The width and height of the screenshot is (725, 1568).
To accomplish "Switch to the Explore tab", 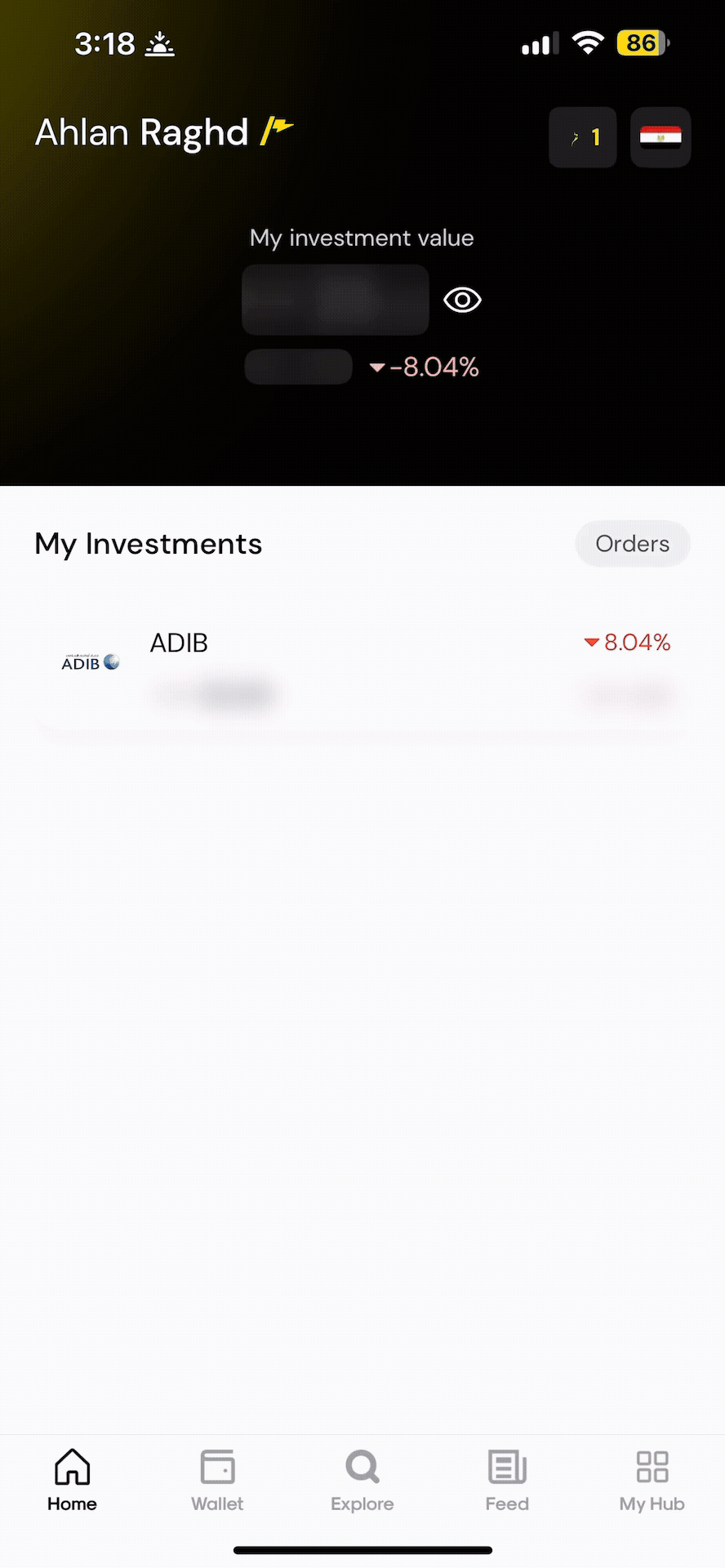I will coord(362,1480).
